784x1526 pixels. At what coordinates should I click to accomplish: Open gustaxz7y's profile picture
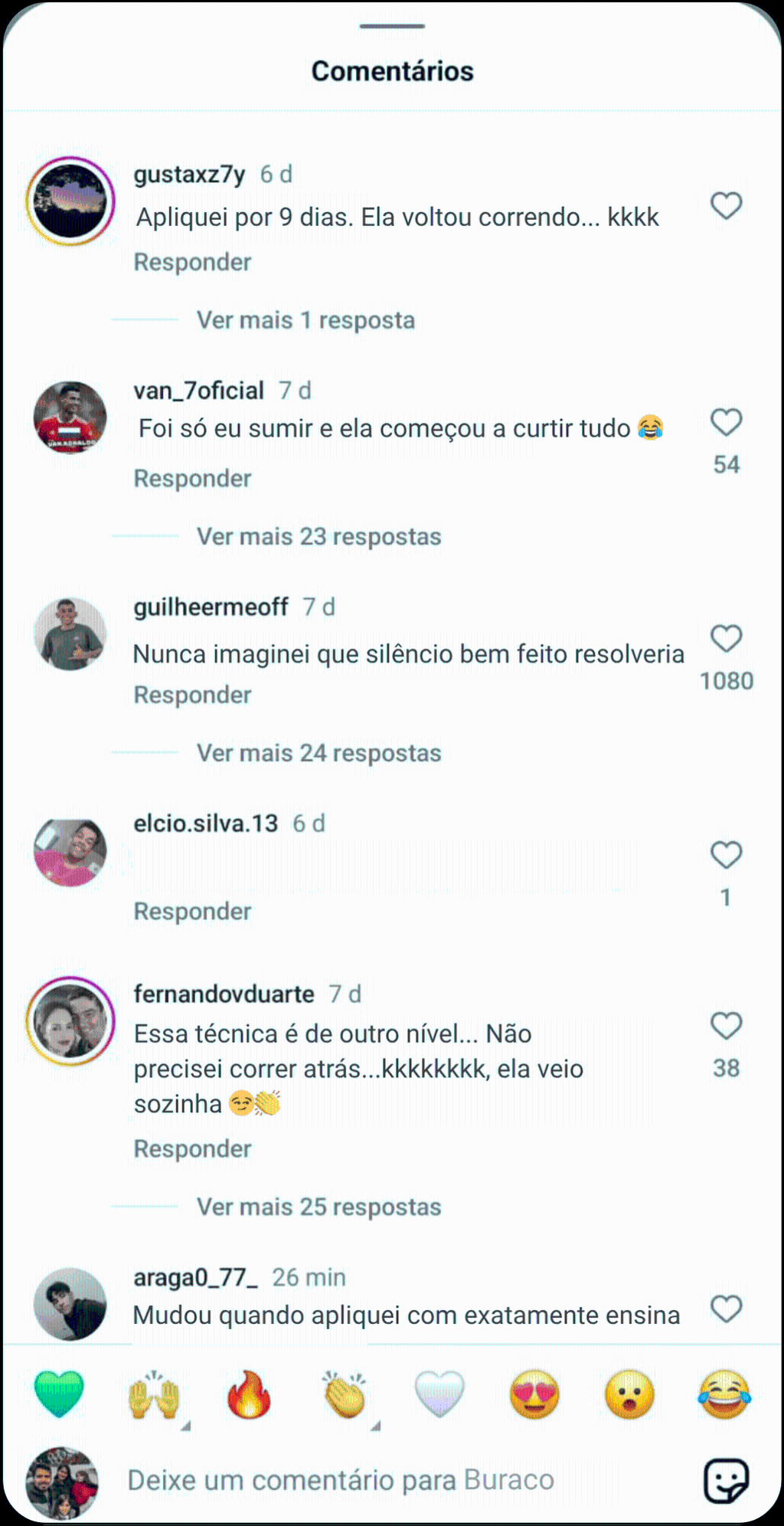[70, 201]
